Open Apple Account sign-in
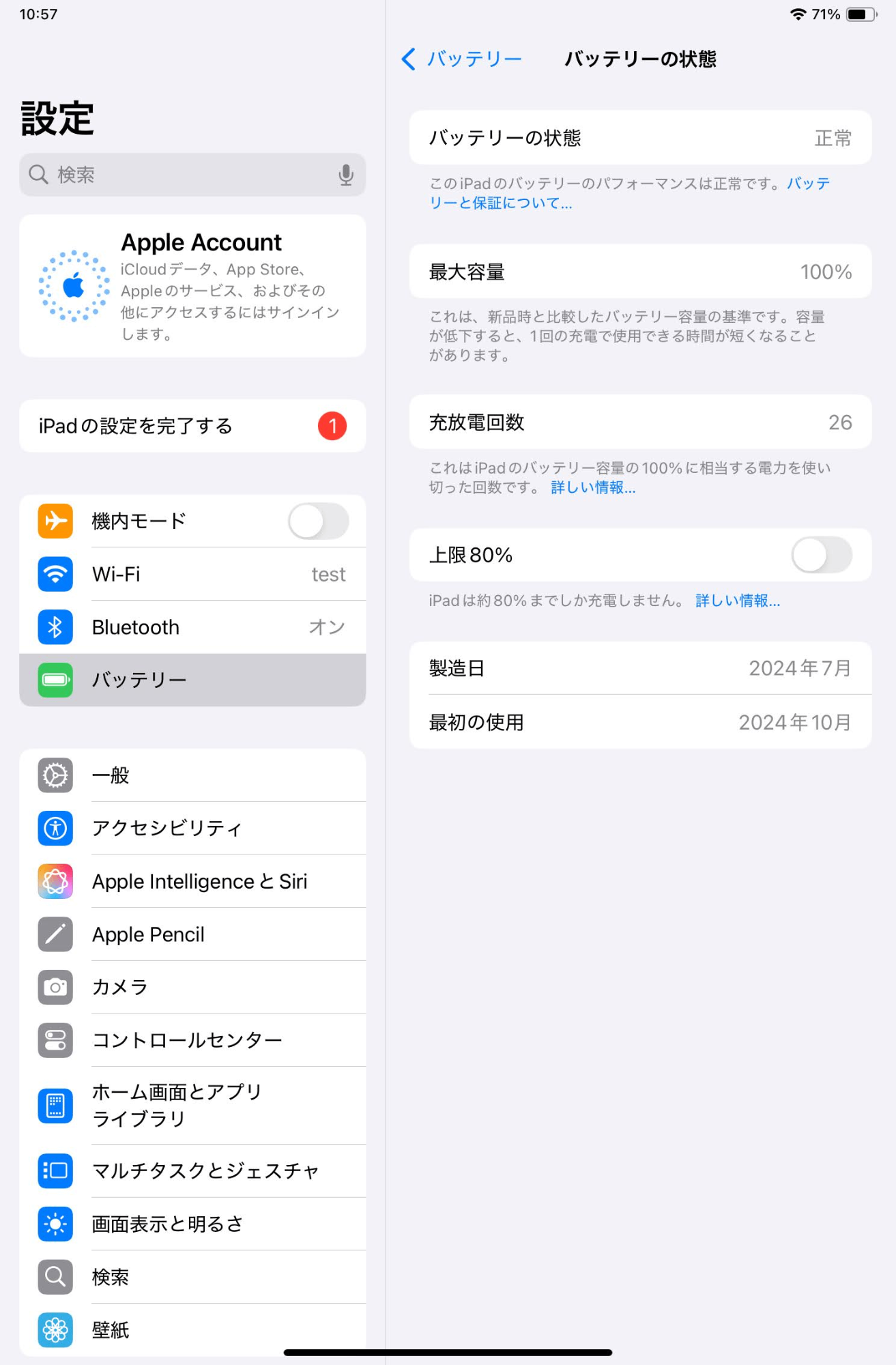The width and height of the screenshot is (896, 1365). (192, 286)
